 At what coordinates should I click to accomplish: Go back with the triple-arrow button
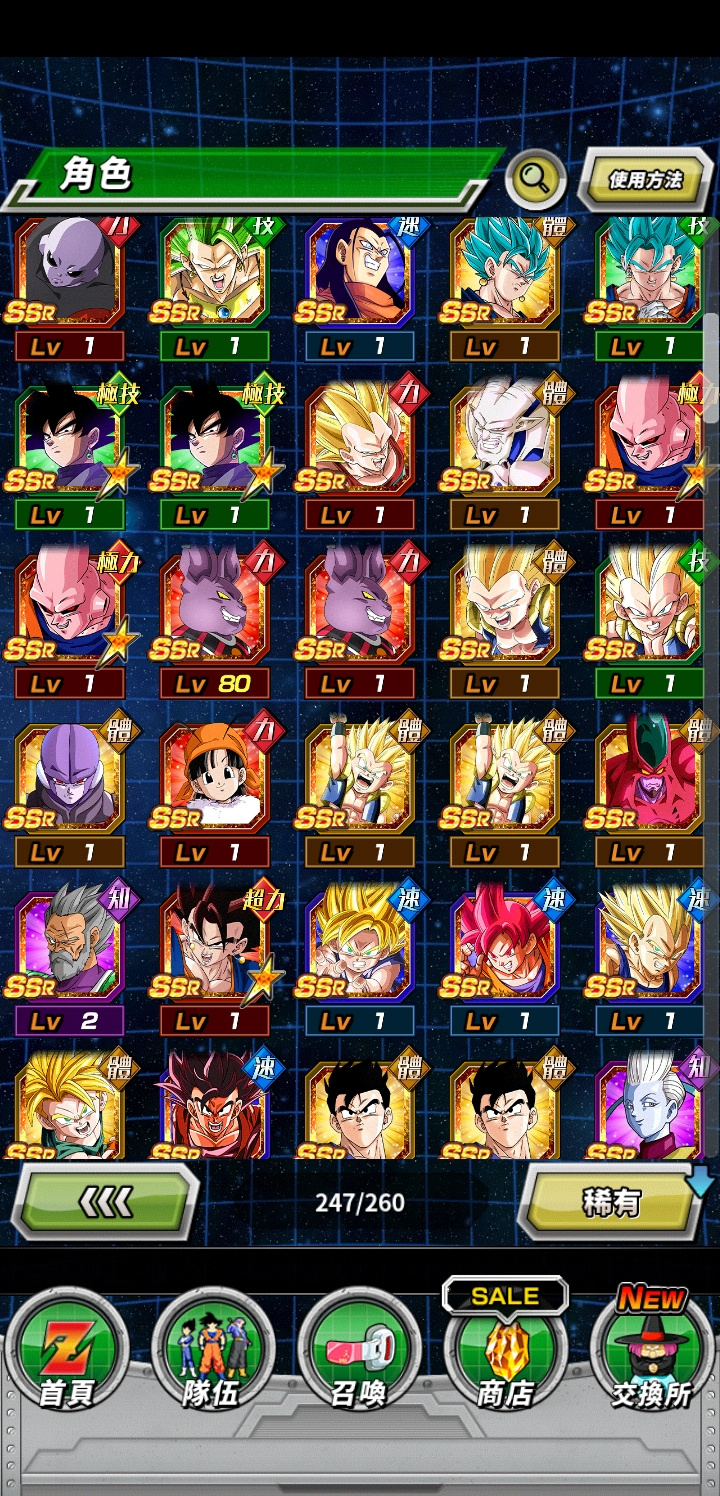[104, 1201]
